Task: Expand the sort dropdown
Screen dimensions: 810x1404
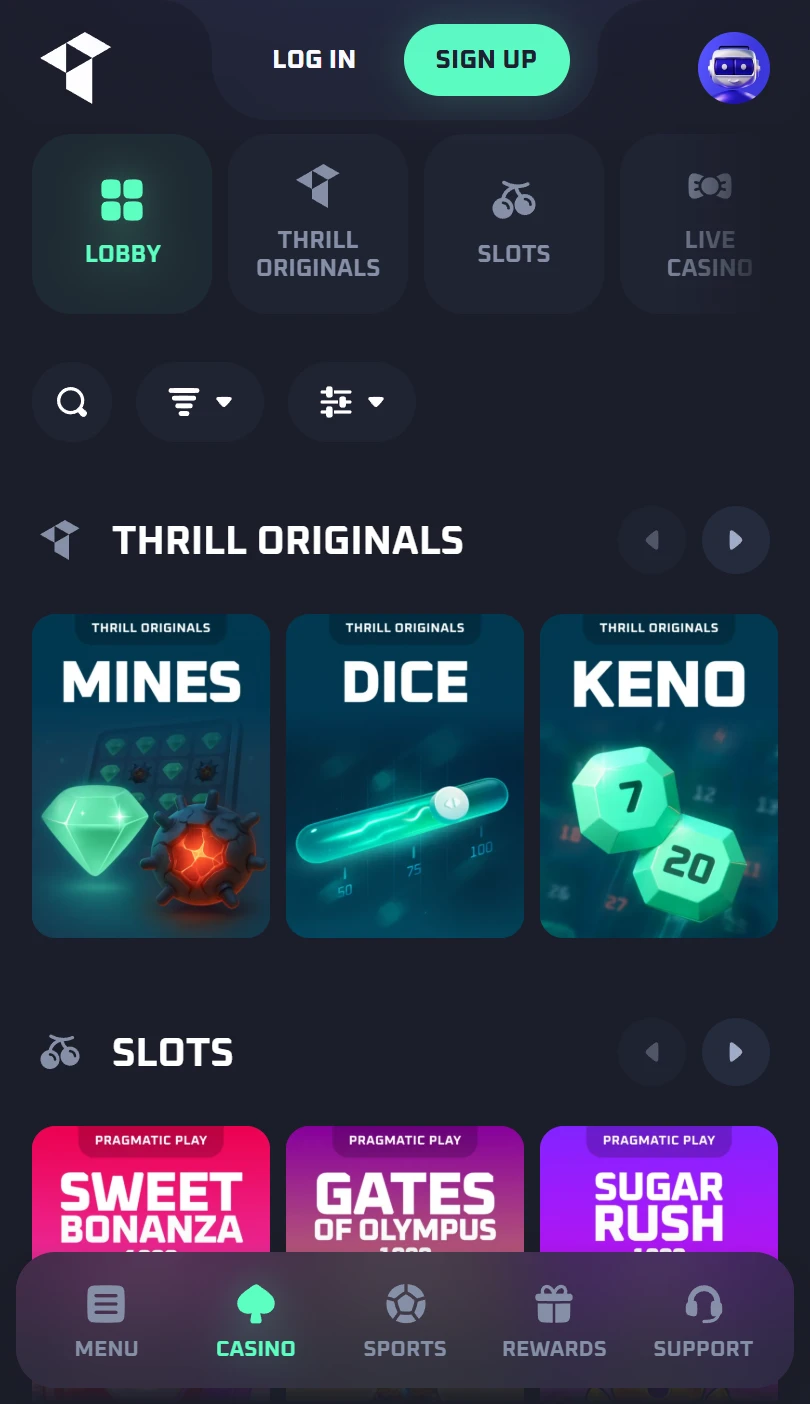Action: click(200, 402)
